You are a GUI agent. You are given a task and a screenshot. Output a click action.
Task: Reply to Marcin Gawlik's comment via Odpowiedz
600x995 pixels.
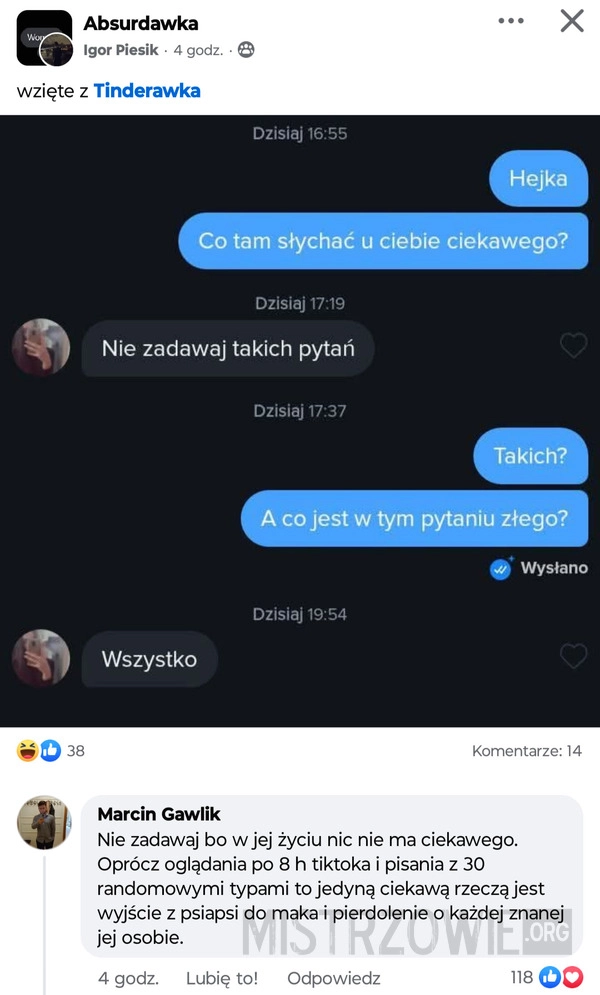tap(334, 978)
